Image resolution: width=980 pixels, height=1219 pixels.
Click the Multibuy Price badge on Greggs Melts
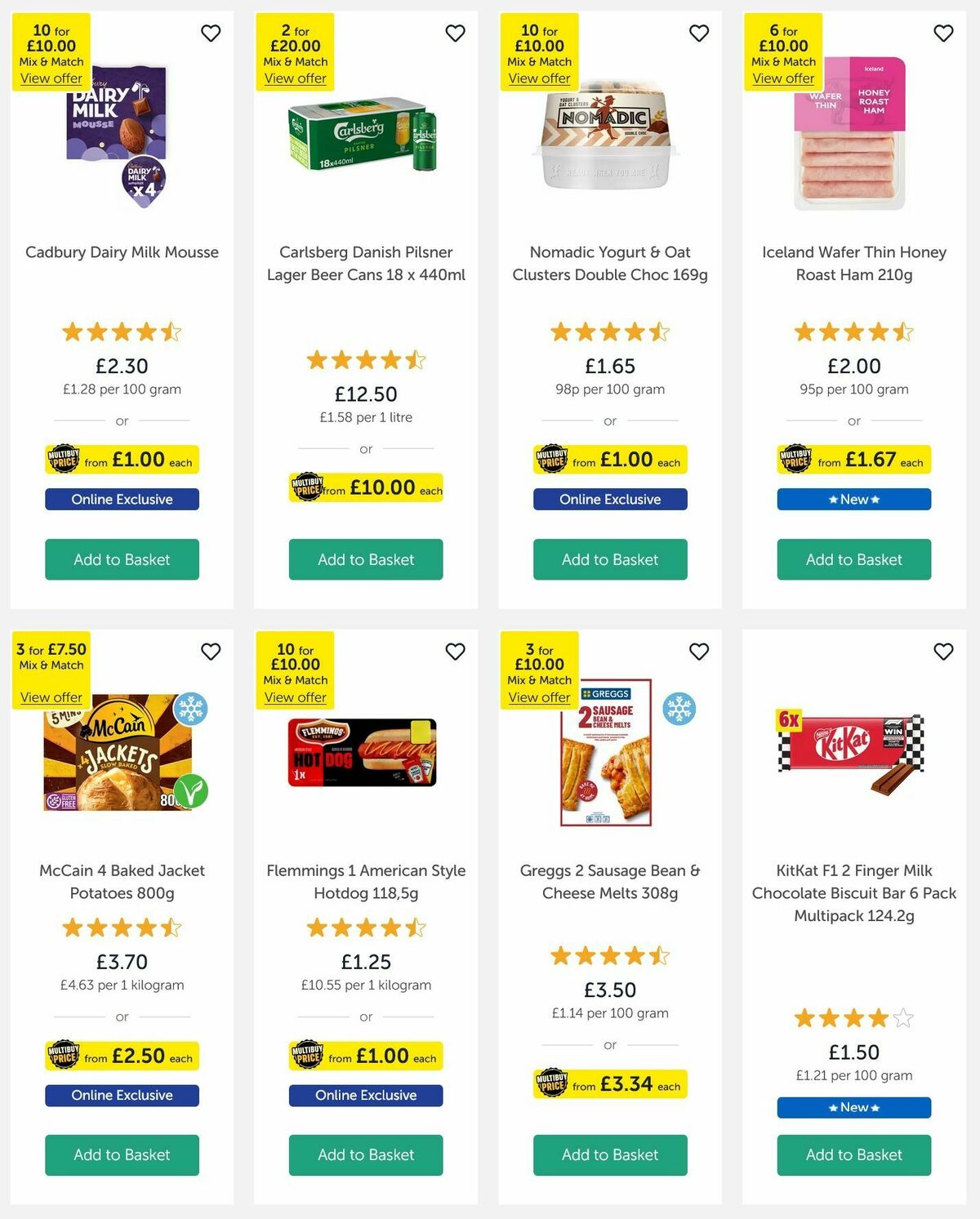pos(553,1083)
